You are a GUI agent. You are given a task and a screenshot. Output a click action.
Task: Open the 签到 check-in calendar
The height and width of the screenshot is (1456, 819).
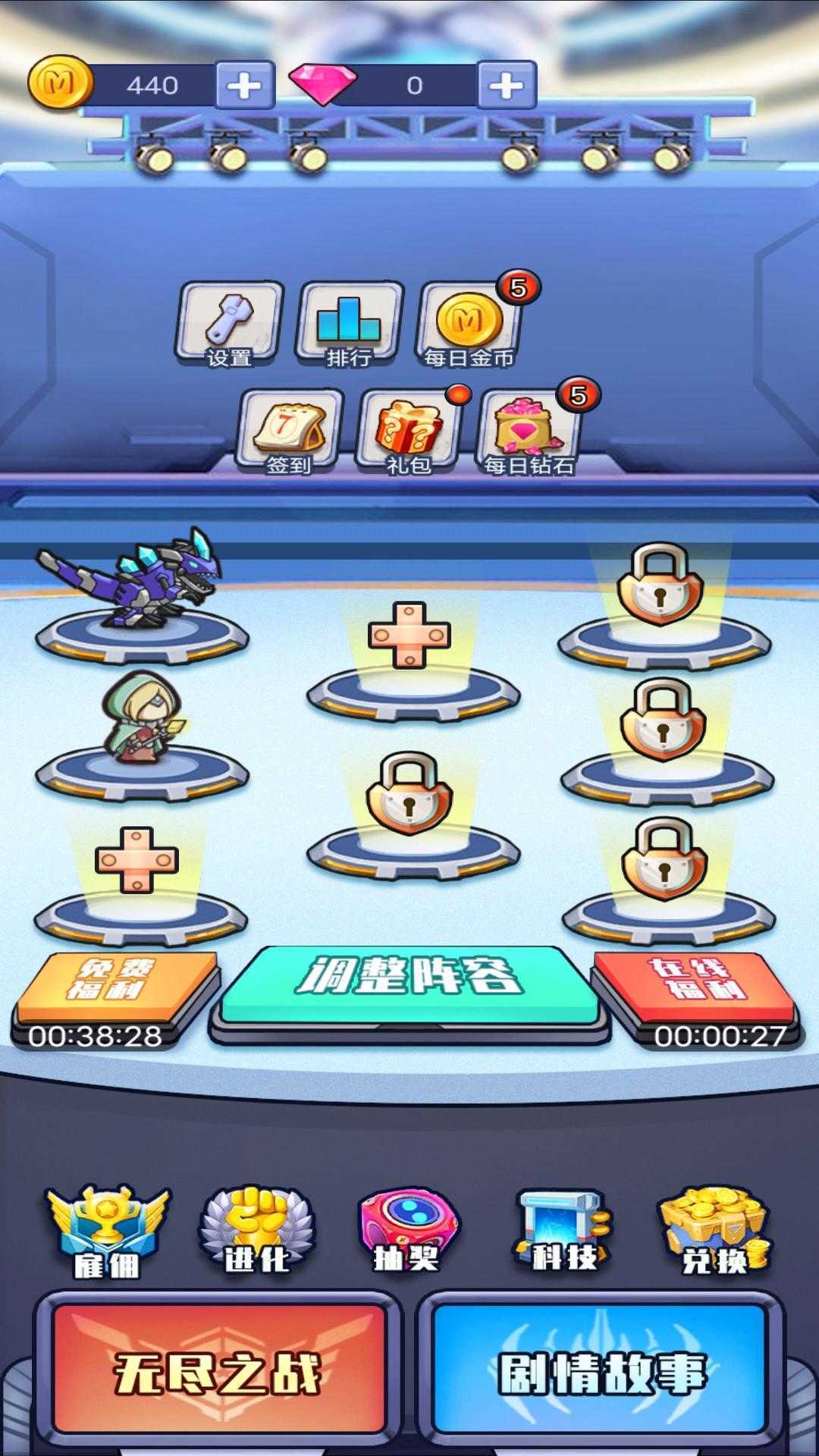pos(289,431)
